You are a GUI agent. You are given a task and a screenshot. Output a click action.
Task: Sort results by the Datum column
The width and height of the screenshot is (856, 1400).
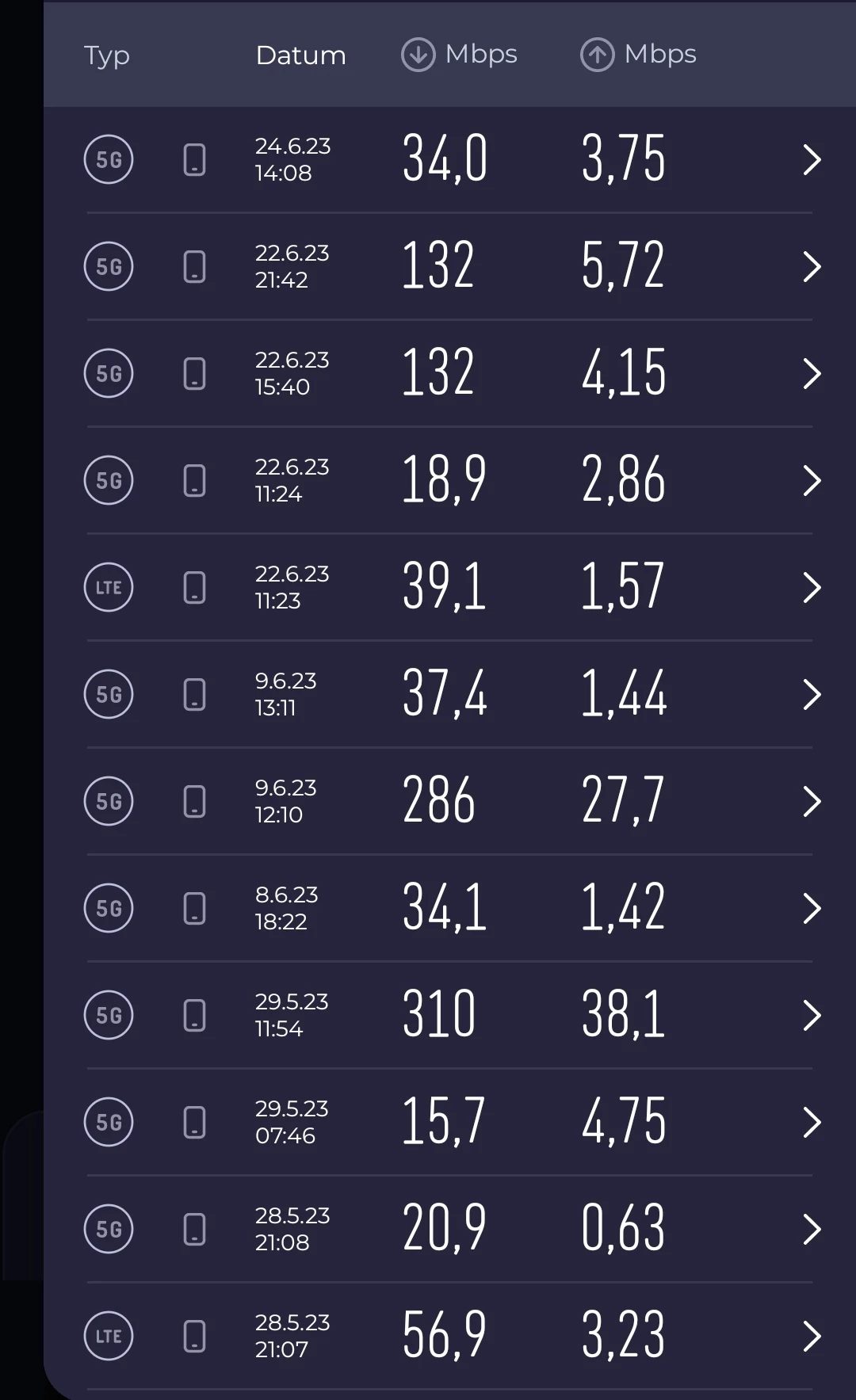[x=300, y=55]
